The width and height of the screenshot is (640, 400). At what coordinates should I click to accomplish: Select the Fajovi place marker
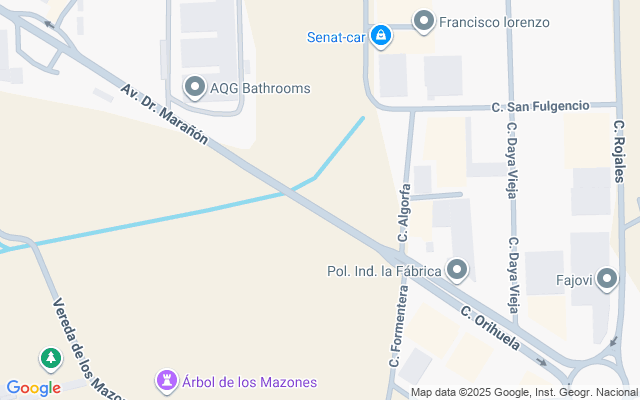point(607,282)
